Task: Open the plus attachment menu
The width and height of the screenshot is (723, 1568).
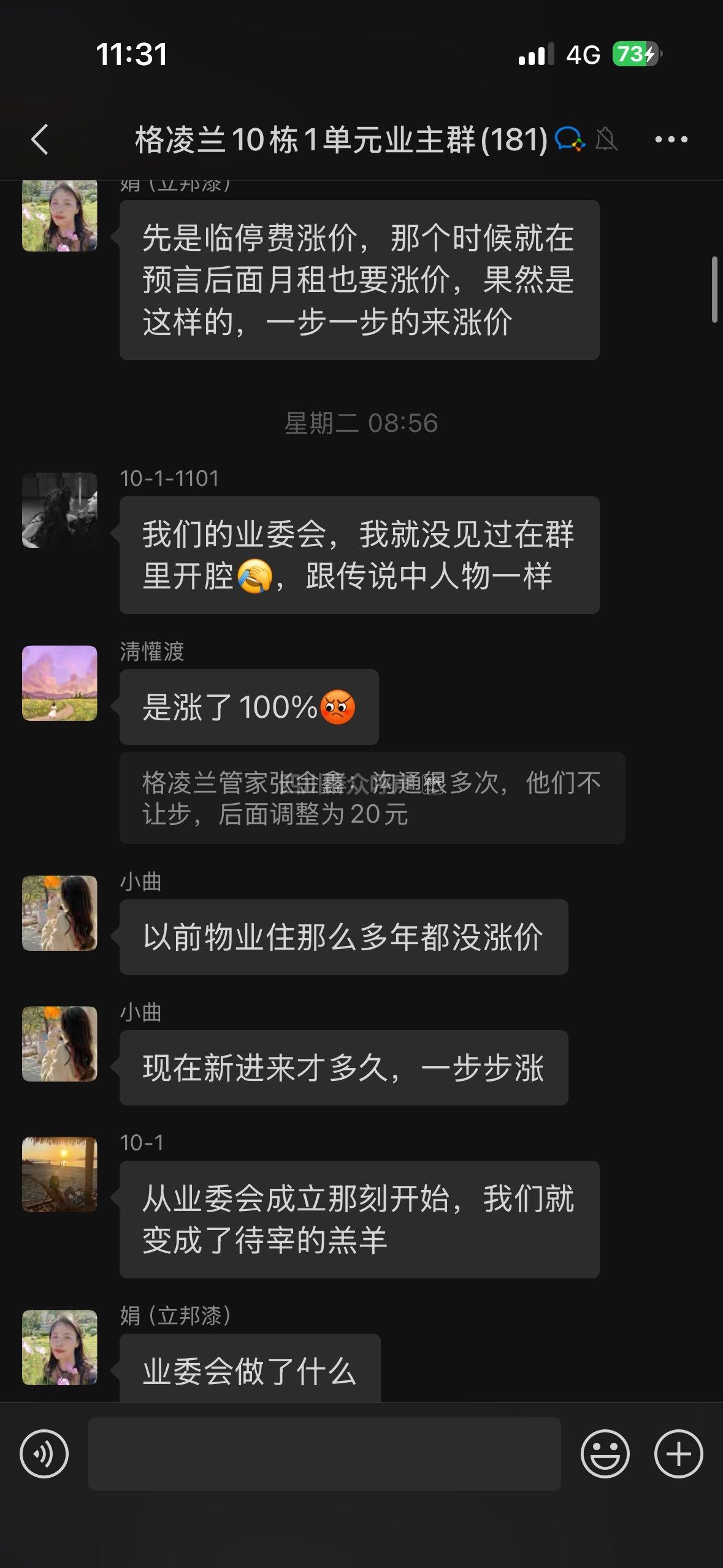Action: pos(678,1453)
